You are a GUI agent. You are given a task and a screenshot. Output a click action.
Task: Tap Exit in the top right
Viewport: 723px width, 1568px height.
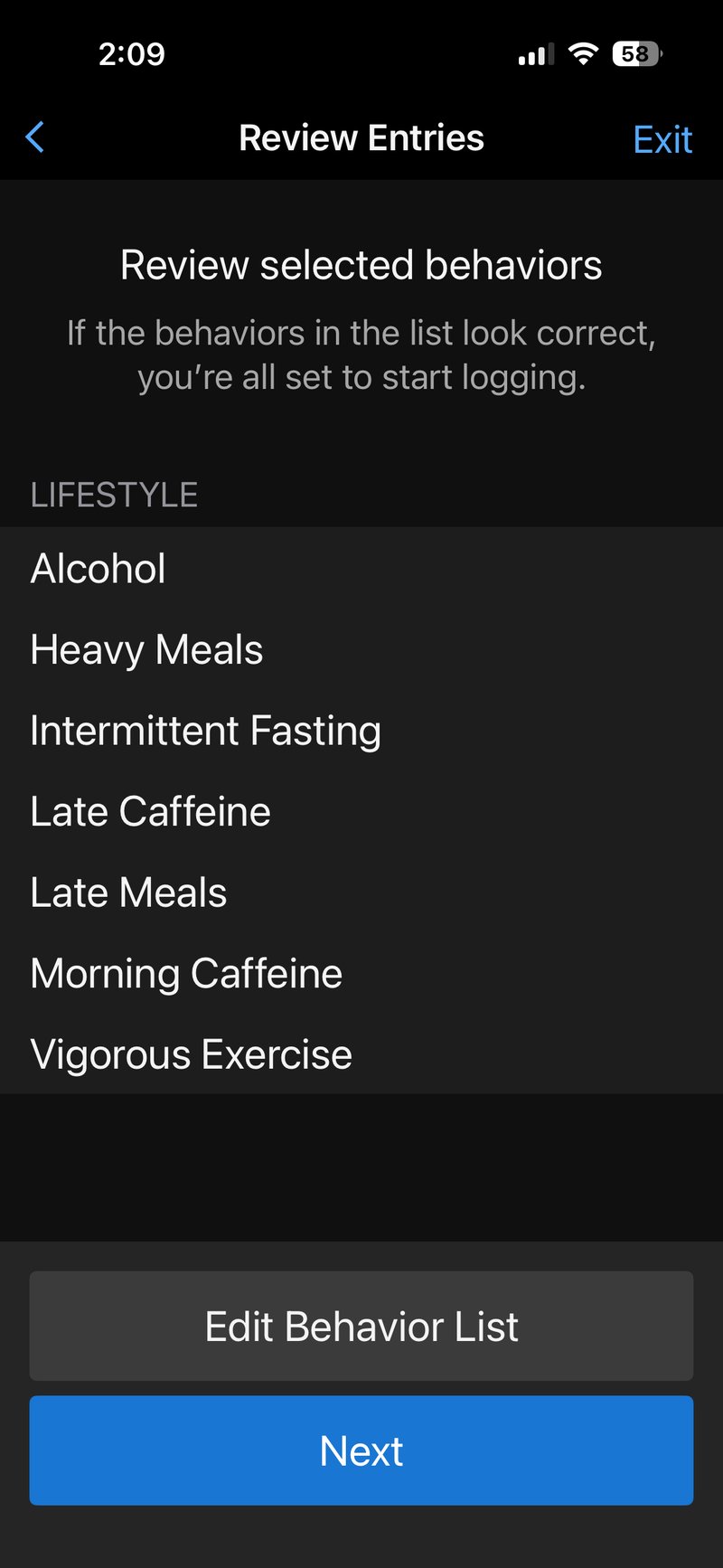(x=662, y=139)
